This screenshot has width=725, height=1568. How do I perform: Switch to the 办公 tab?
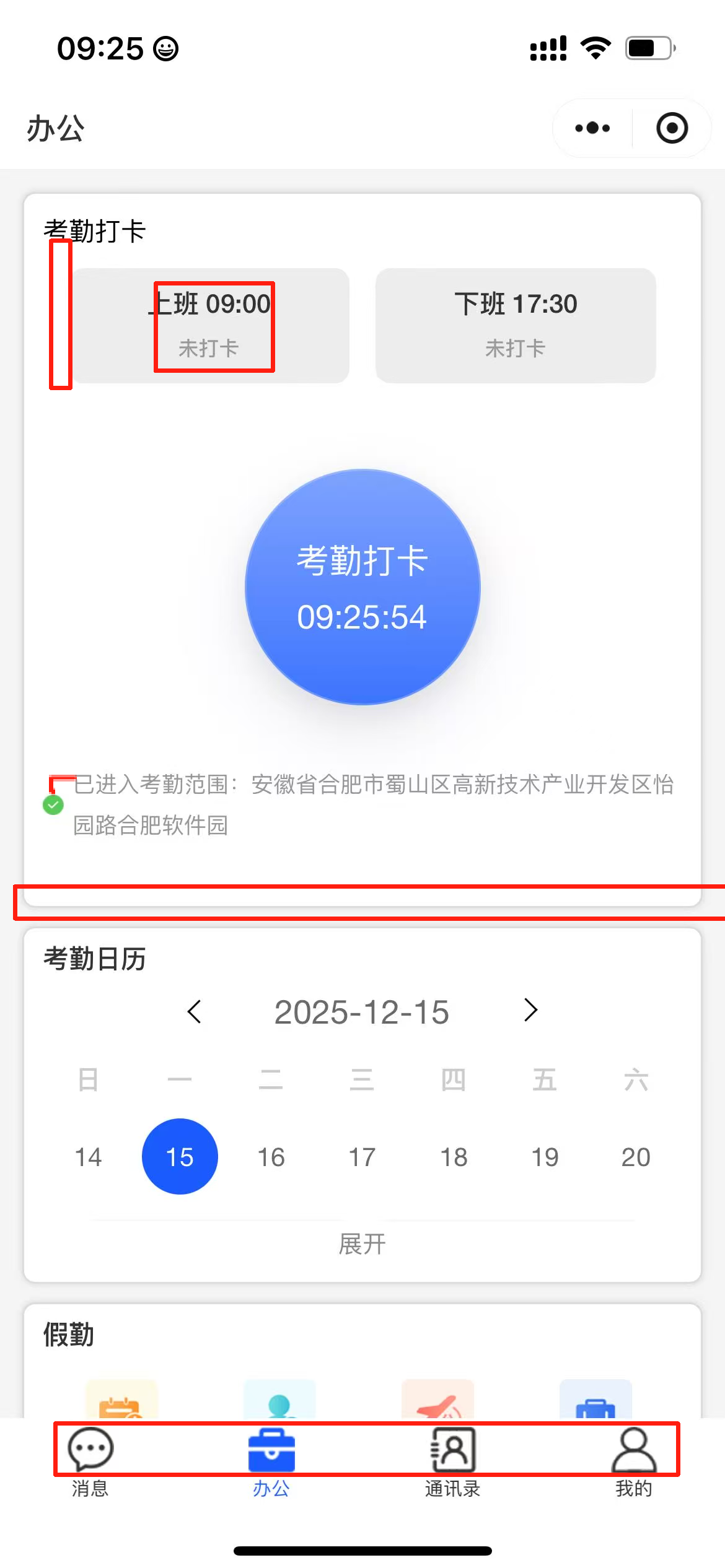point(271,1461)
